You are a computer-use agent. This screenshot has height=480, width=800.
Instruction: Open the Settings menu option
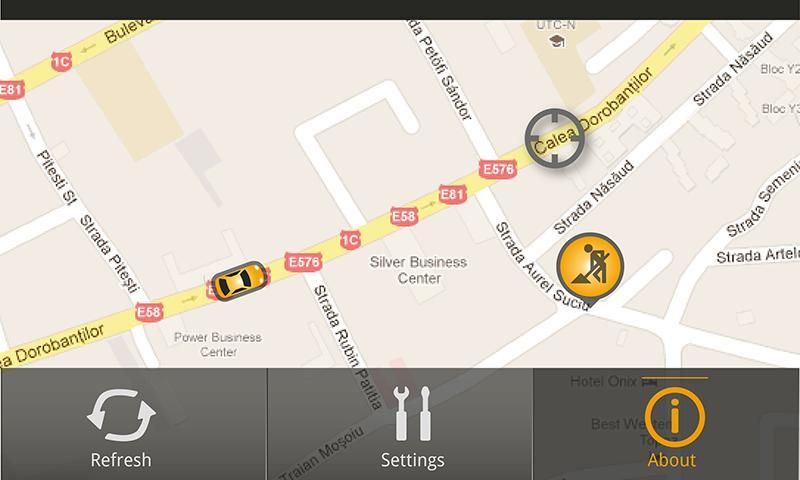click(x=412, y=424)
